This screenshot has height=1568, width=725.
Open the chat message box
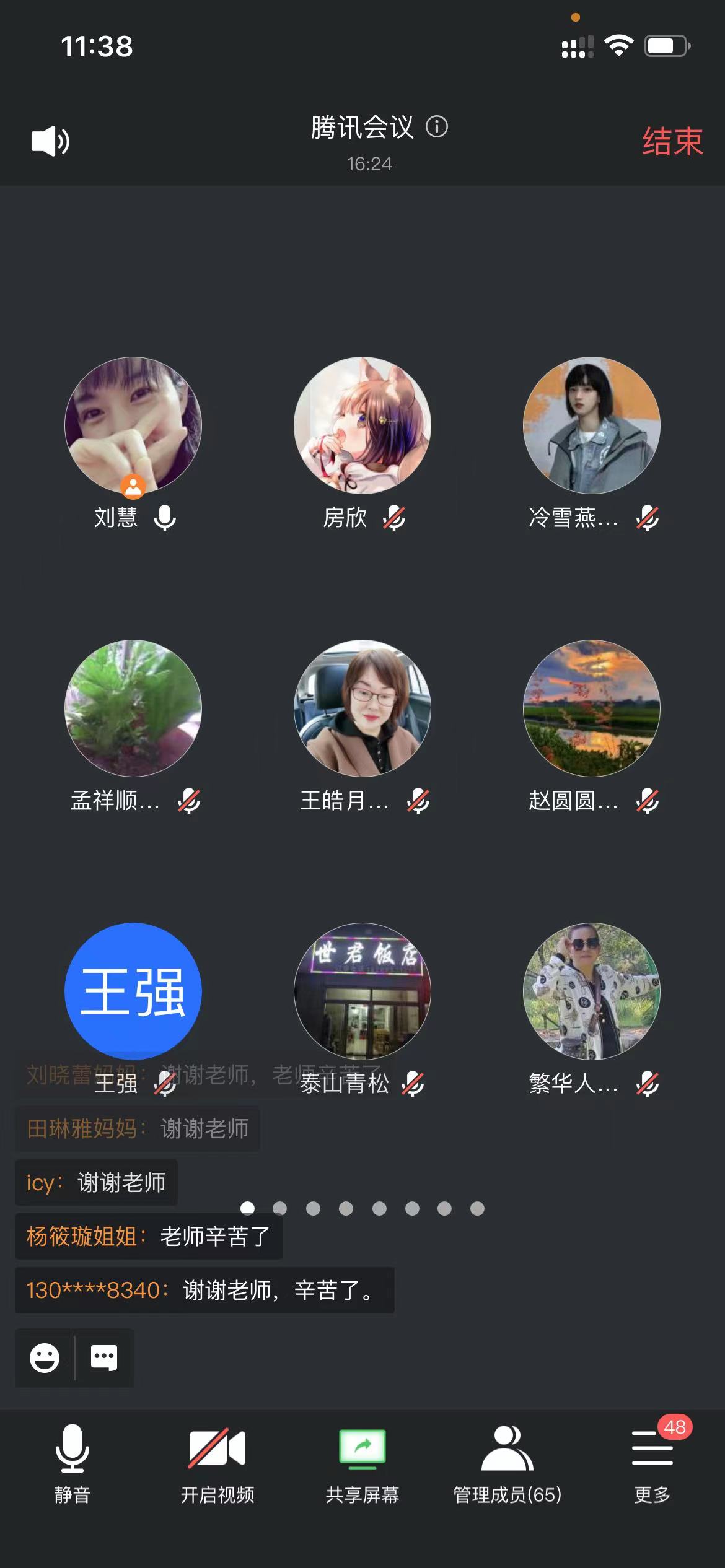tap(104, 1358)
